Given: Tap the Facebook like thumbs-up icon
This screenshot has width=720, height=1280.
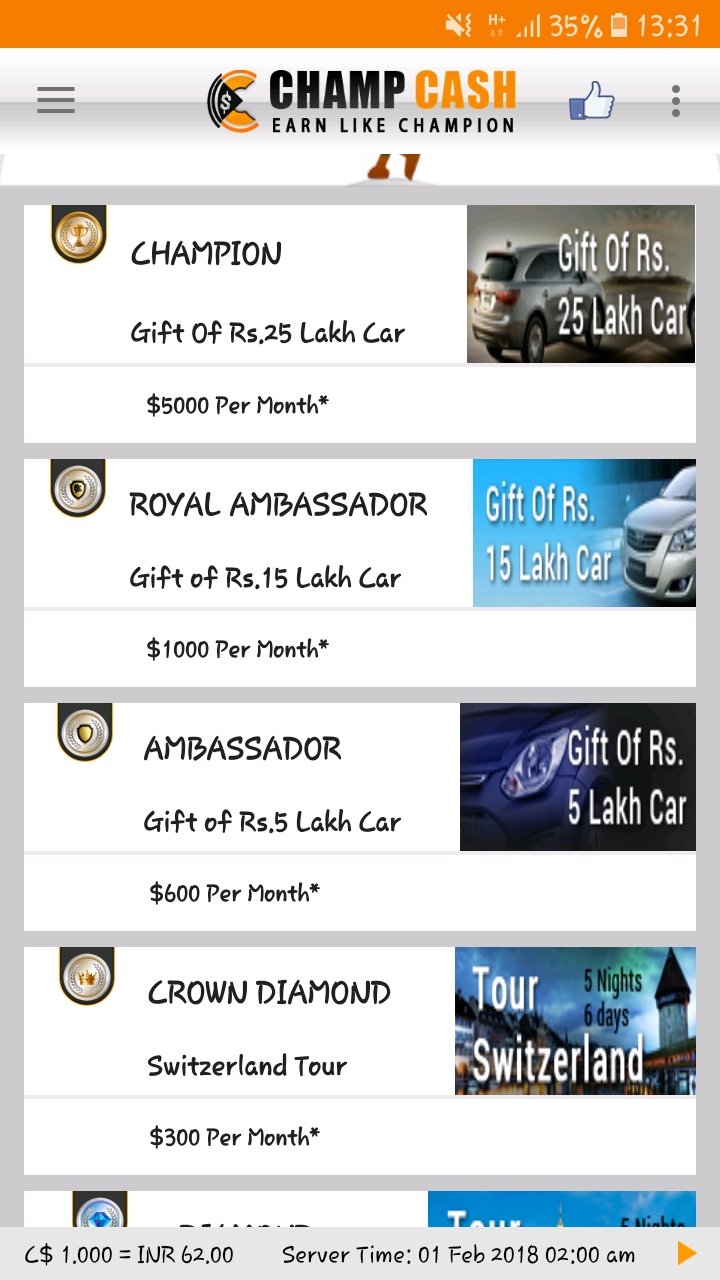Looking at the screenshot, I should (x=592, y=101).
